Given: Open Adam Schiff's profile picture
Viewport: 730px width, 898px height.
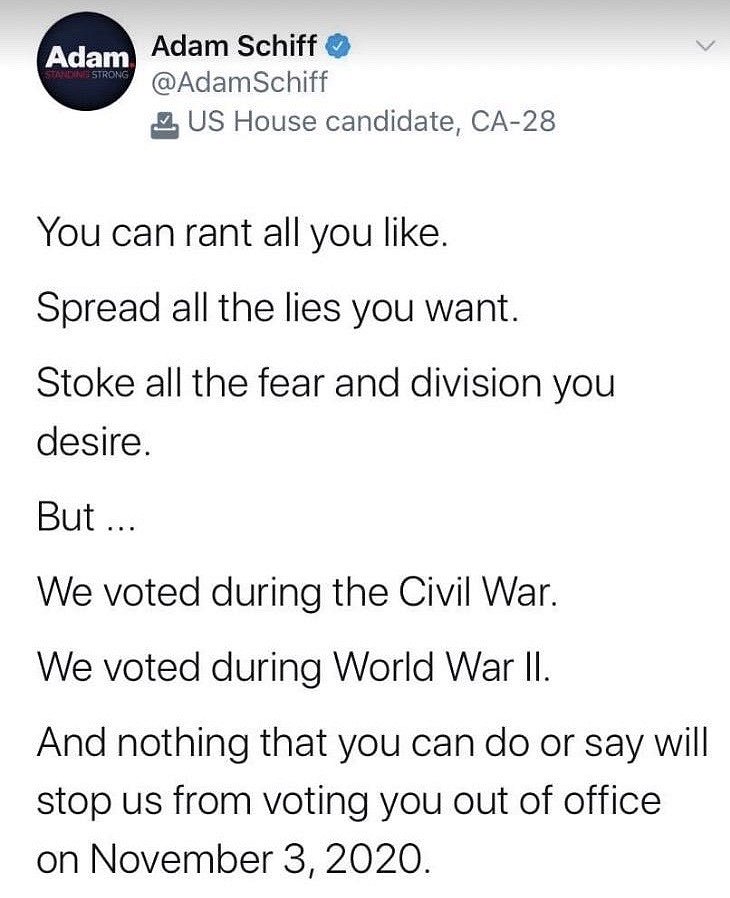Looking at the screenshot, I should [x=85, y=66].
